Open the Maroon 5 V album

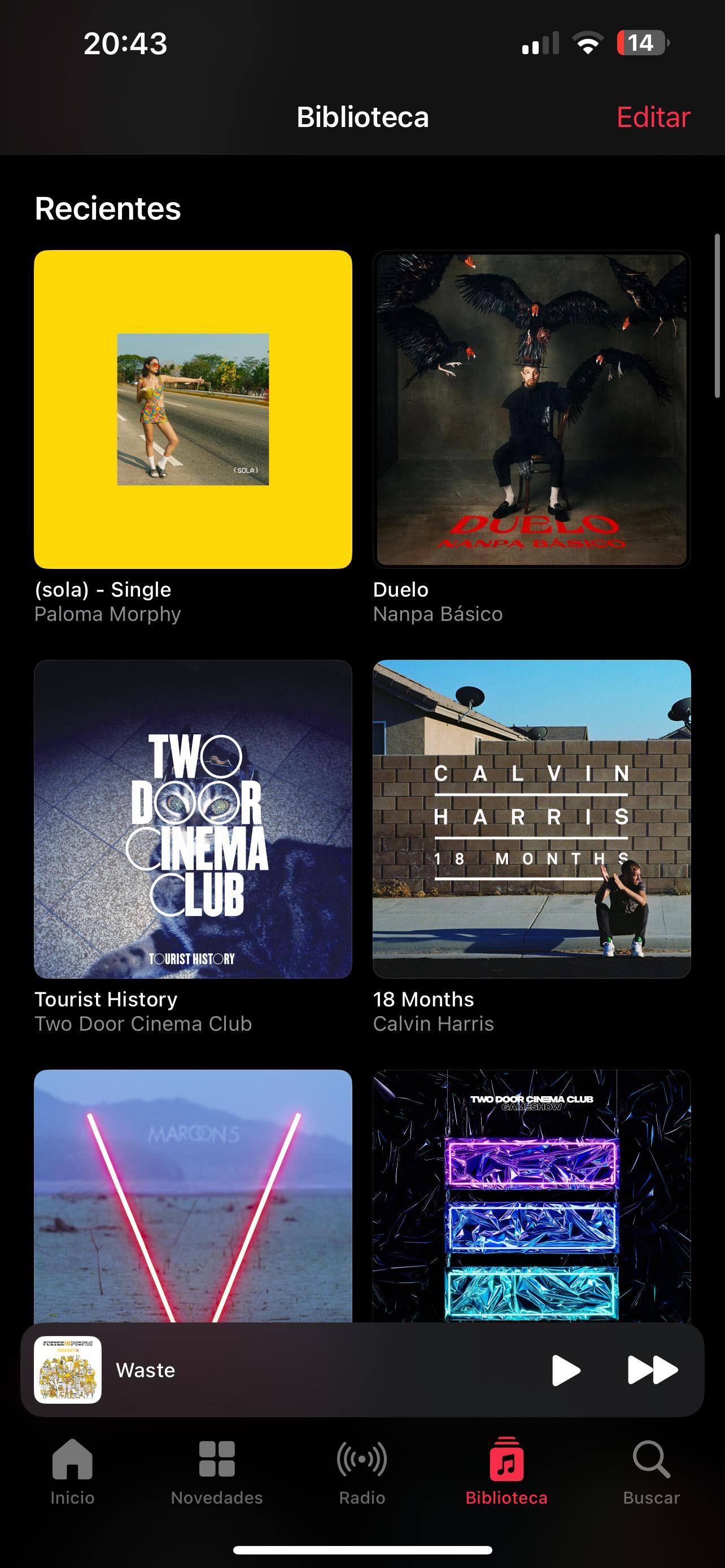193,1193
